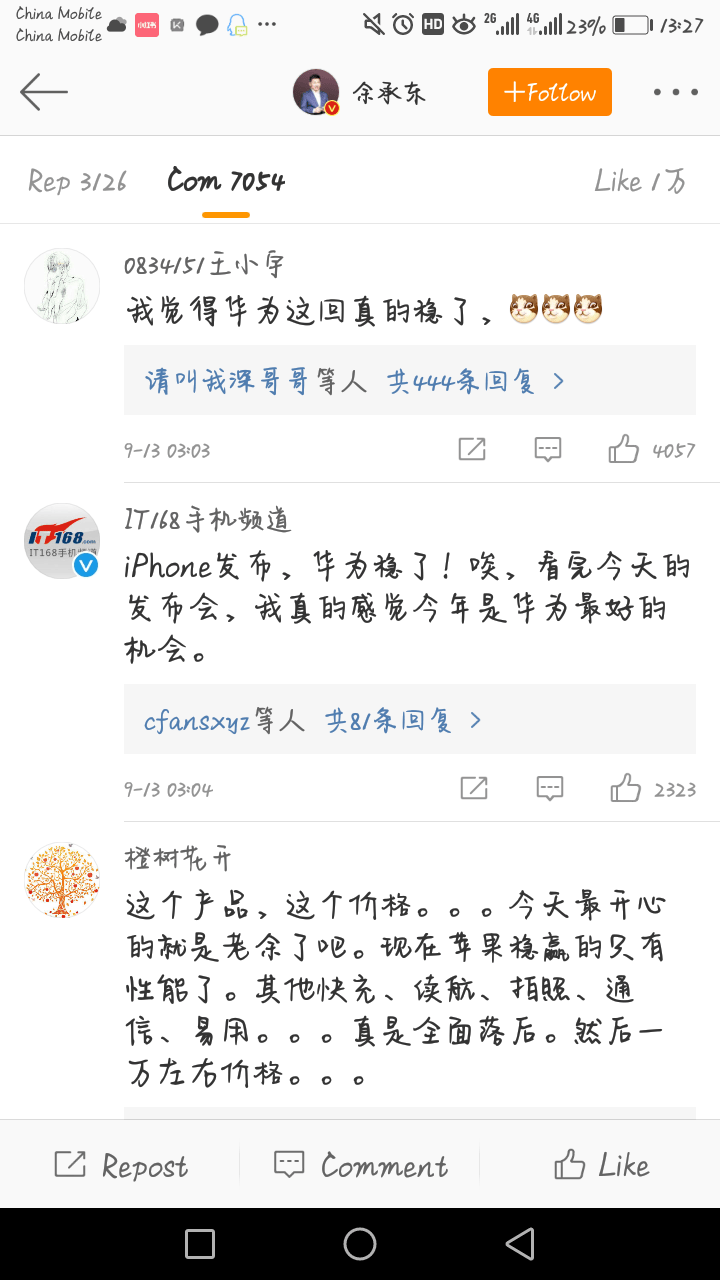Switch to the Like tab

640,181
